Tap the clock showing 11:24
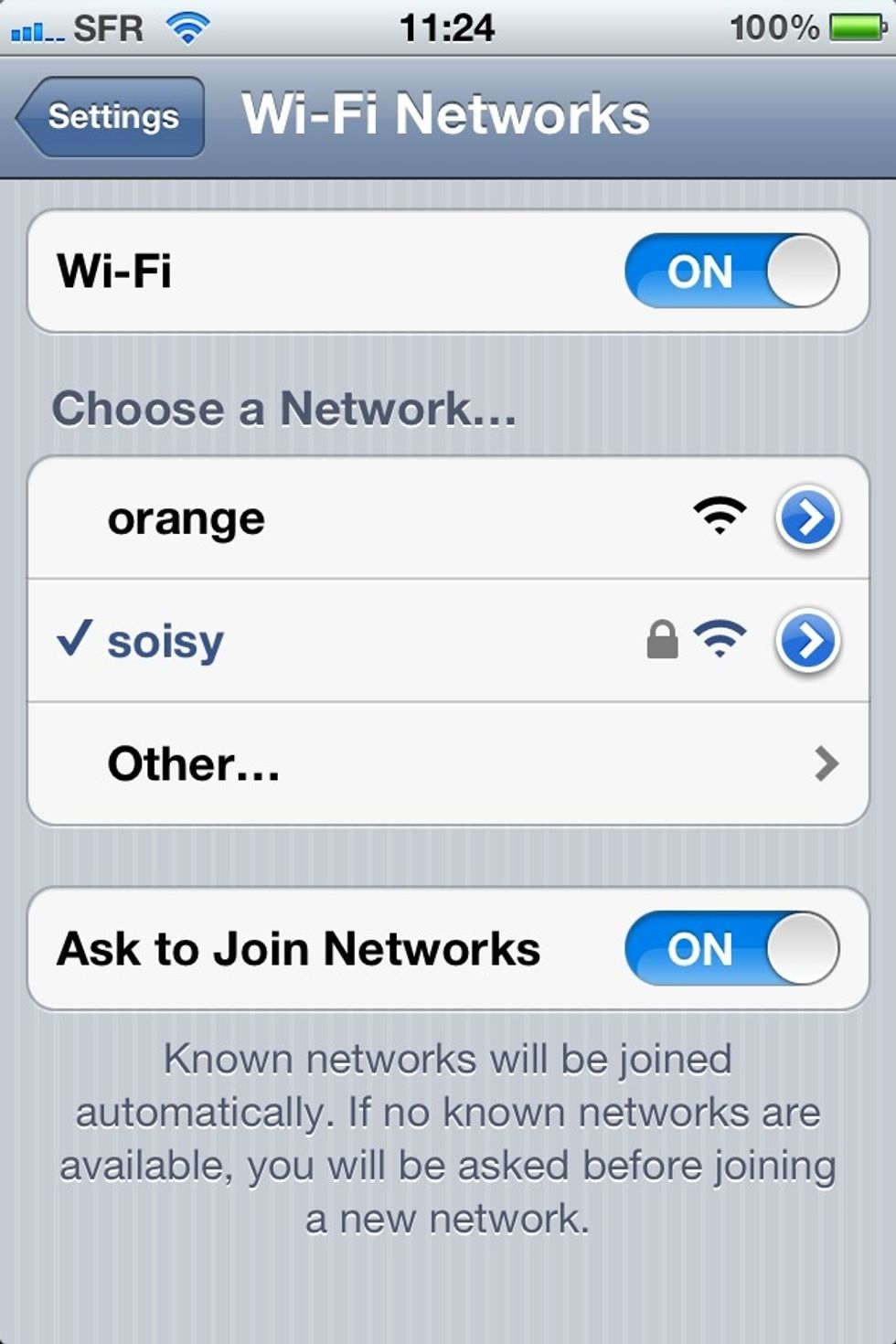Image resolution: width=896 pixels, height=1344 pixels. [x=447, y=27]
